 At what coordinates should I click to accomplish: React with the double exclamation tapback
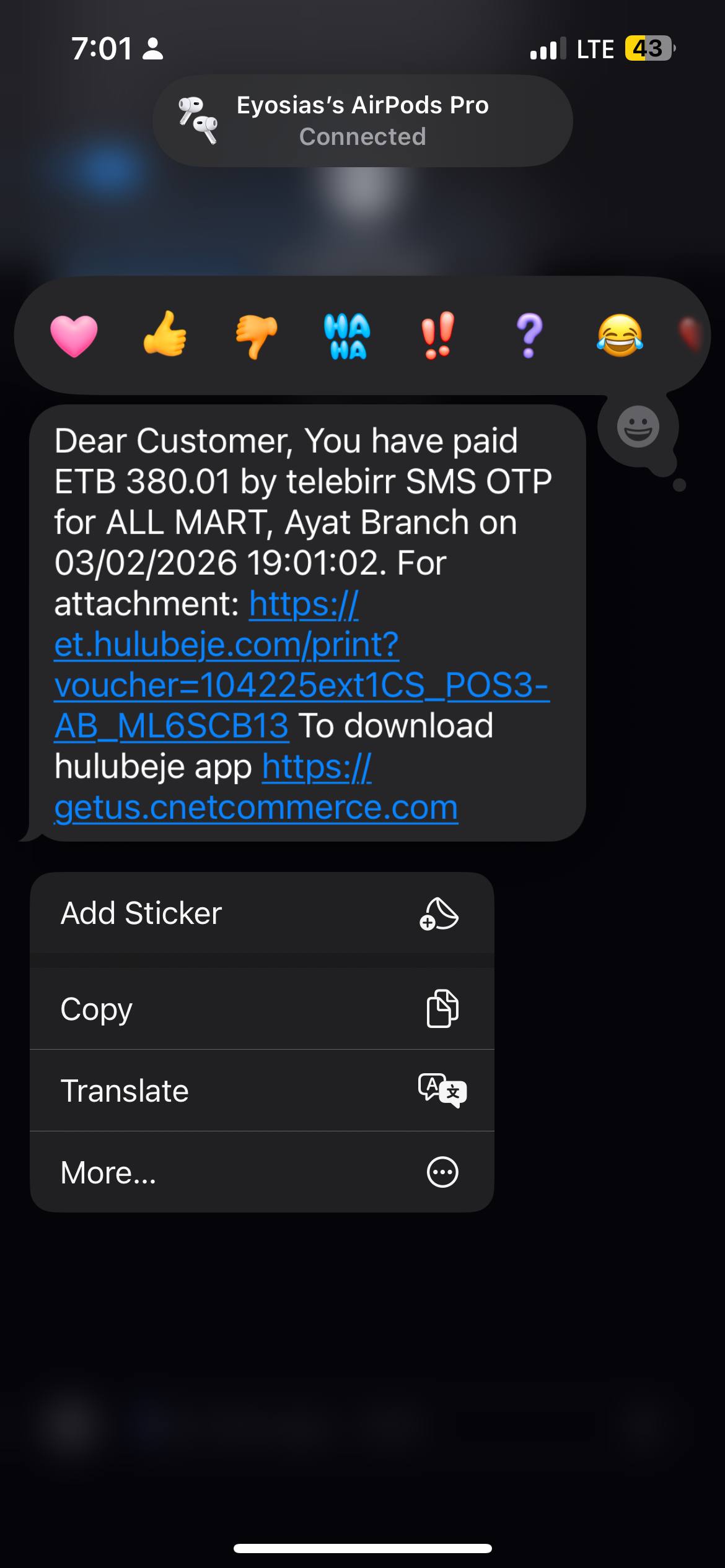(437, 335)
